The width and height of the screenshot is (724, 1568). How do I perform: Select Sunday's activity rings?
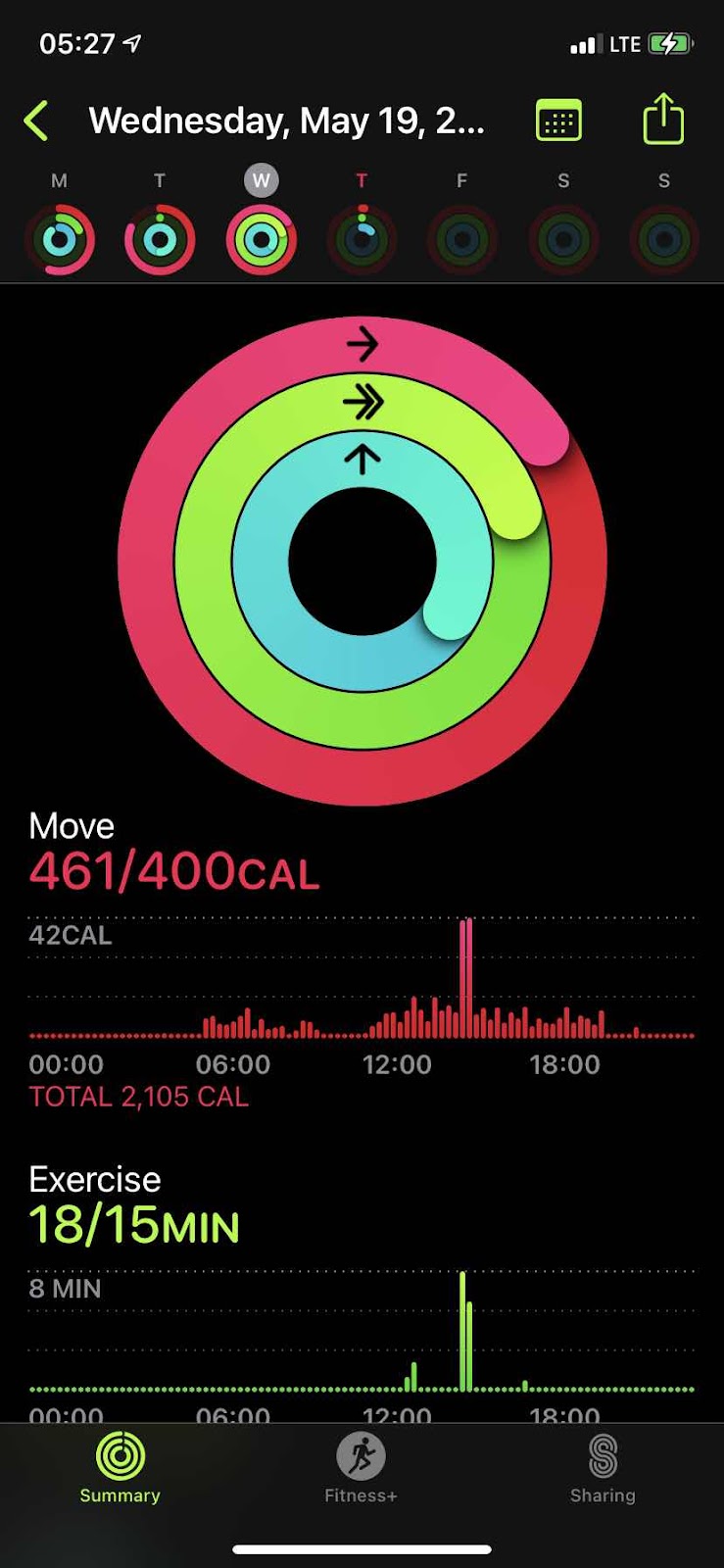[x=664, y=239]
